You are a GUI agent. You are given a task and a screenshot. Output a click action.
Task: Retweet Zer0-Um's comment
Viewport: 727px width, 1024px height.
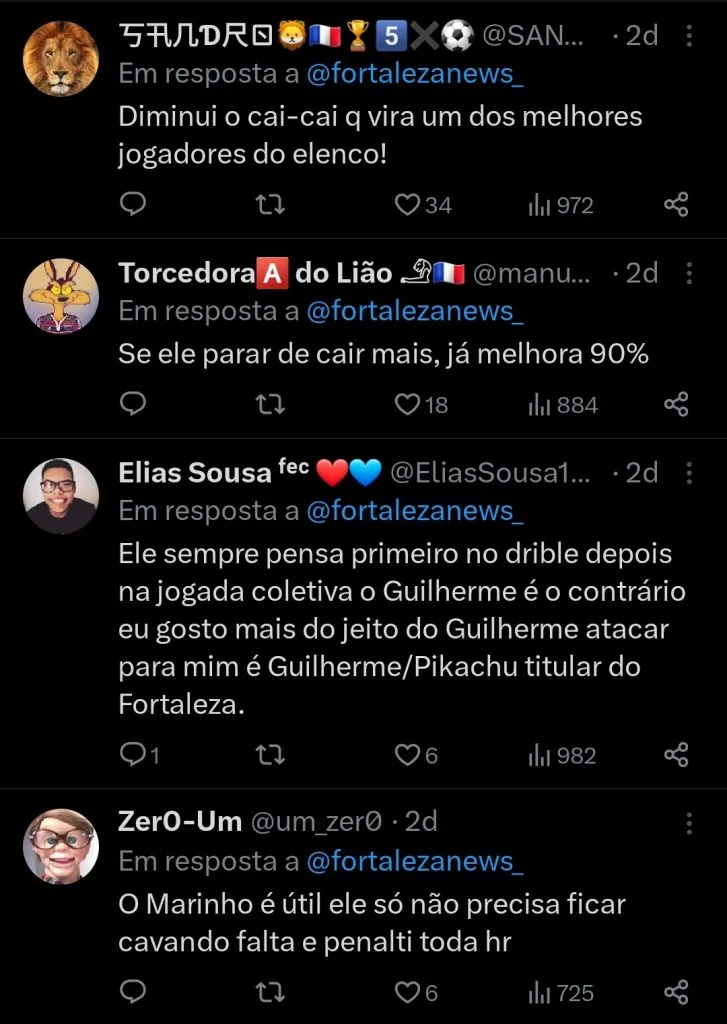point(268,993)
